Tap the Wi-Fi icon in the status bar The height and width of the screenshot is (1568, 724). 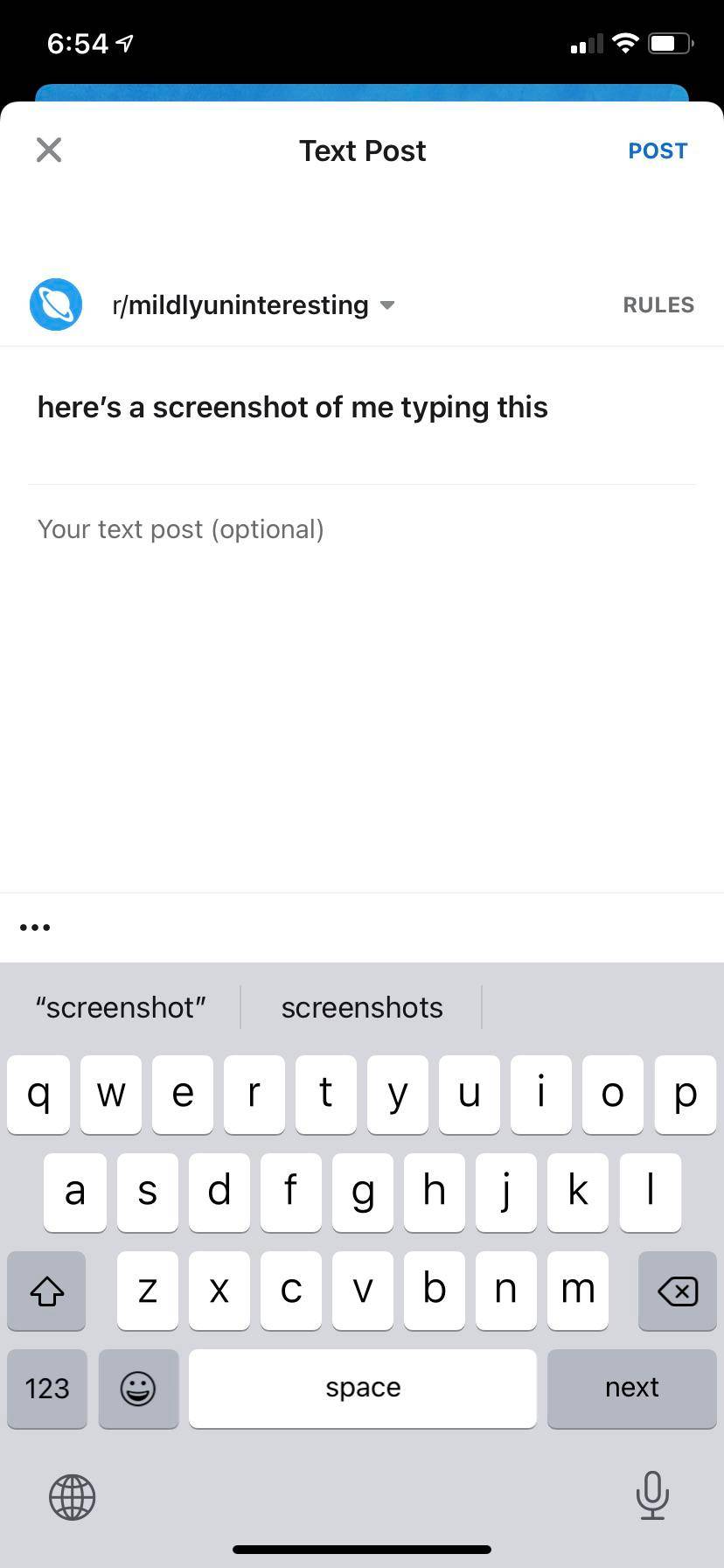point(624,42)
